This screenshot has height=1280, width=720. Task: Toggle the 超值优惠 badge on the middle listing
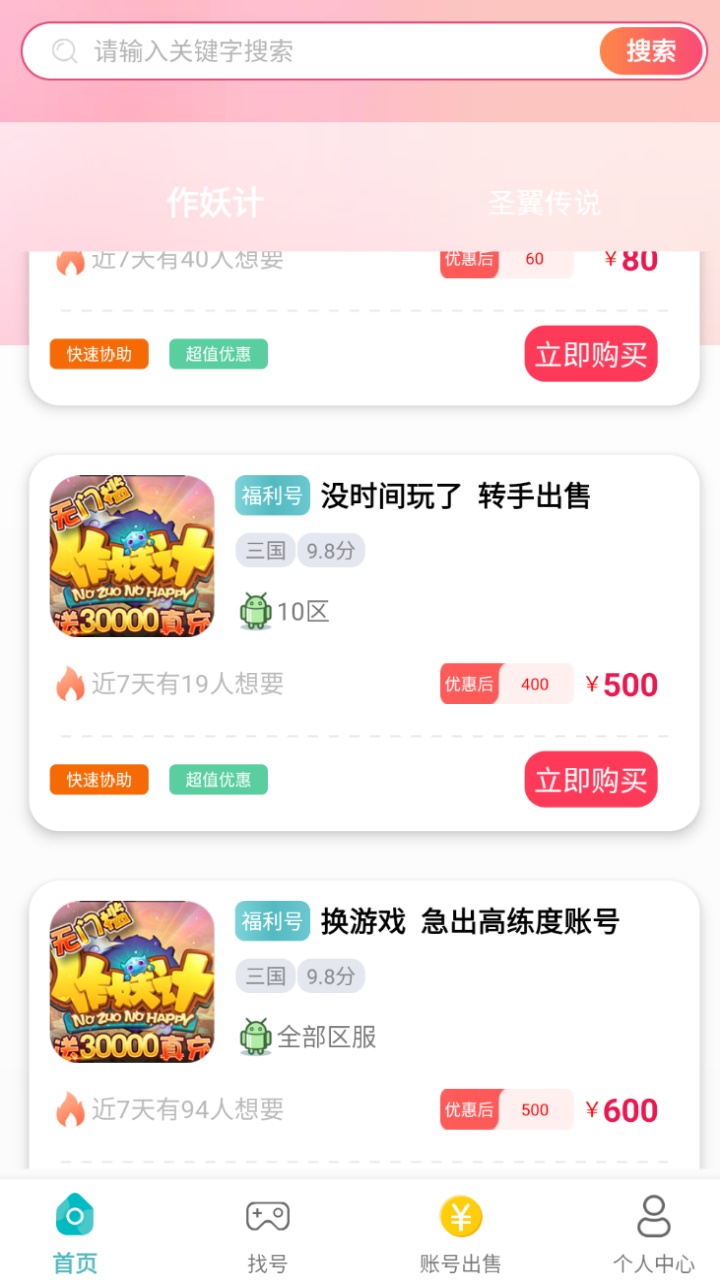click(x=218, y=779)
